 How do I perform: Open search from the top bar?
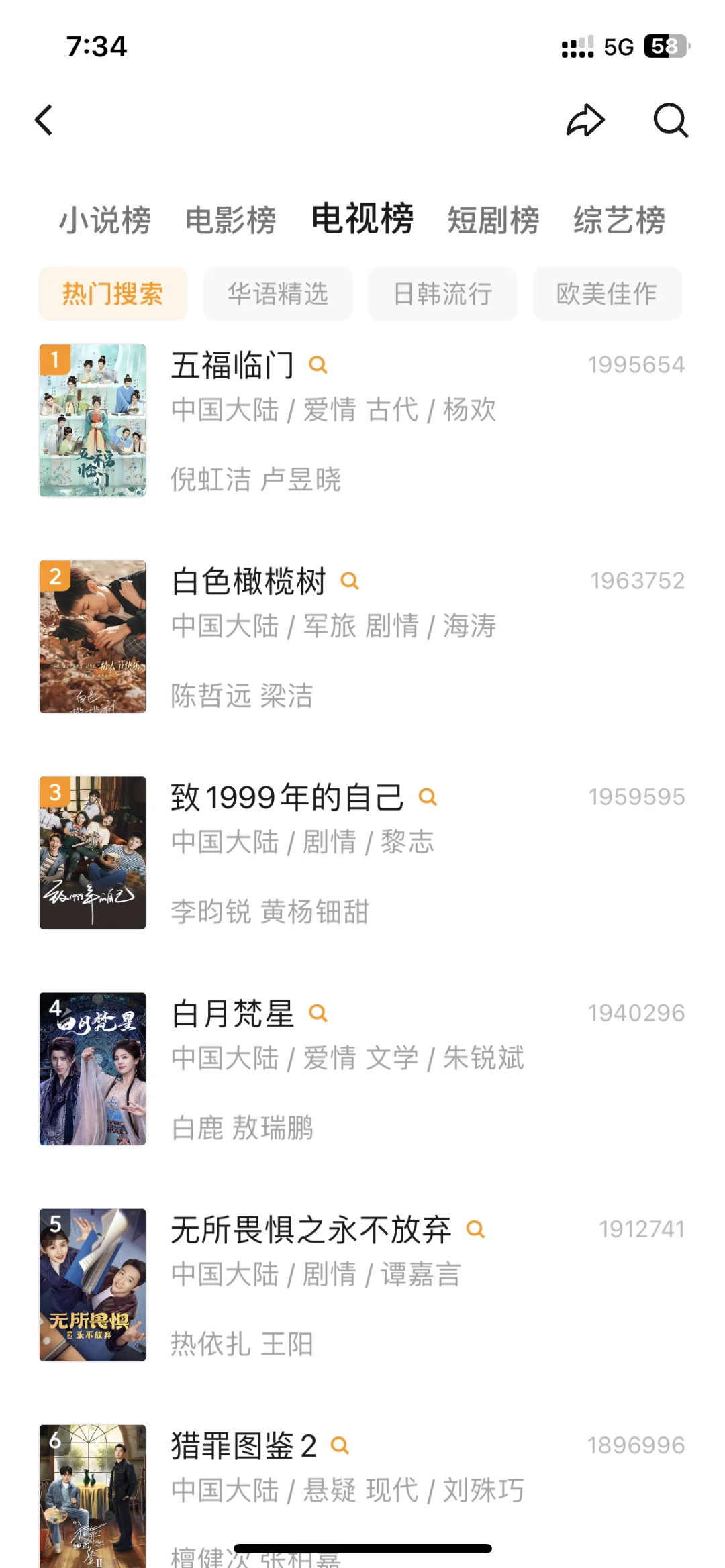click(671, 121)
